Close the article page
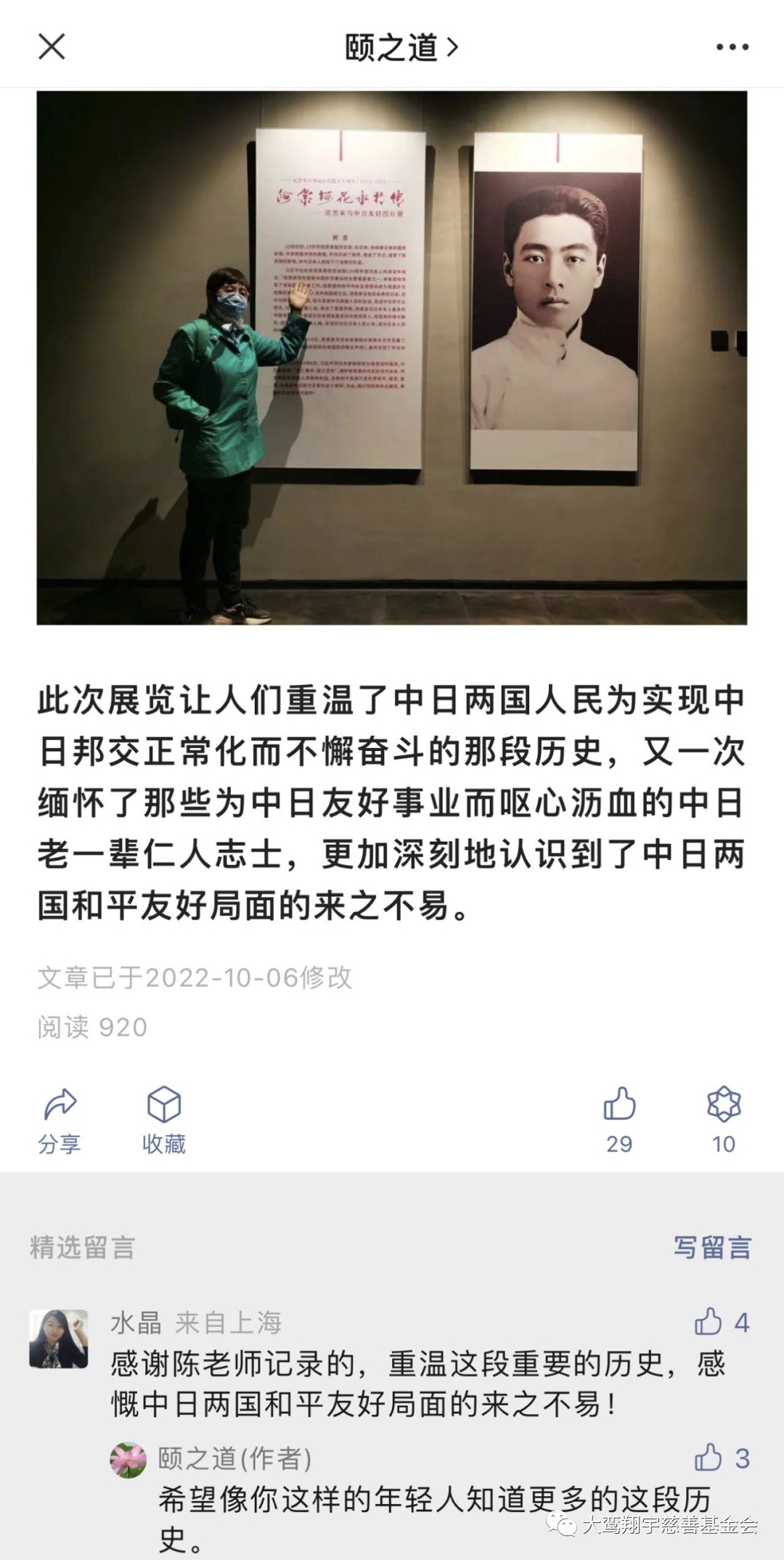The width and height of the screenshot is (784, 1560). pyautogui.click(x=52, y=47)
